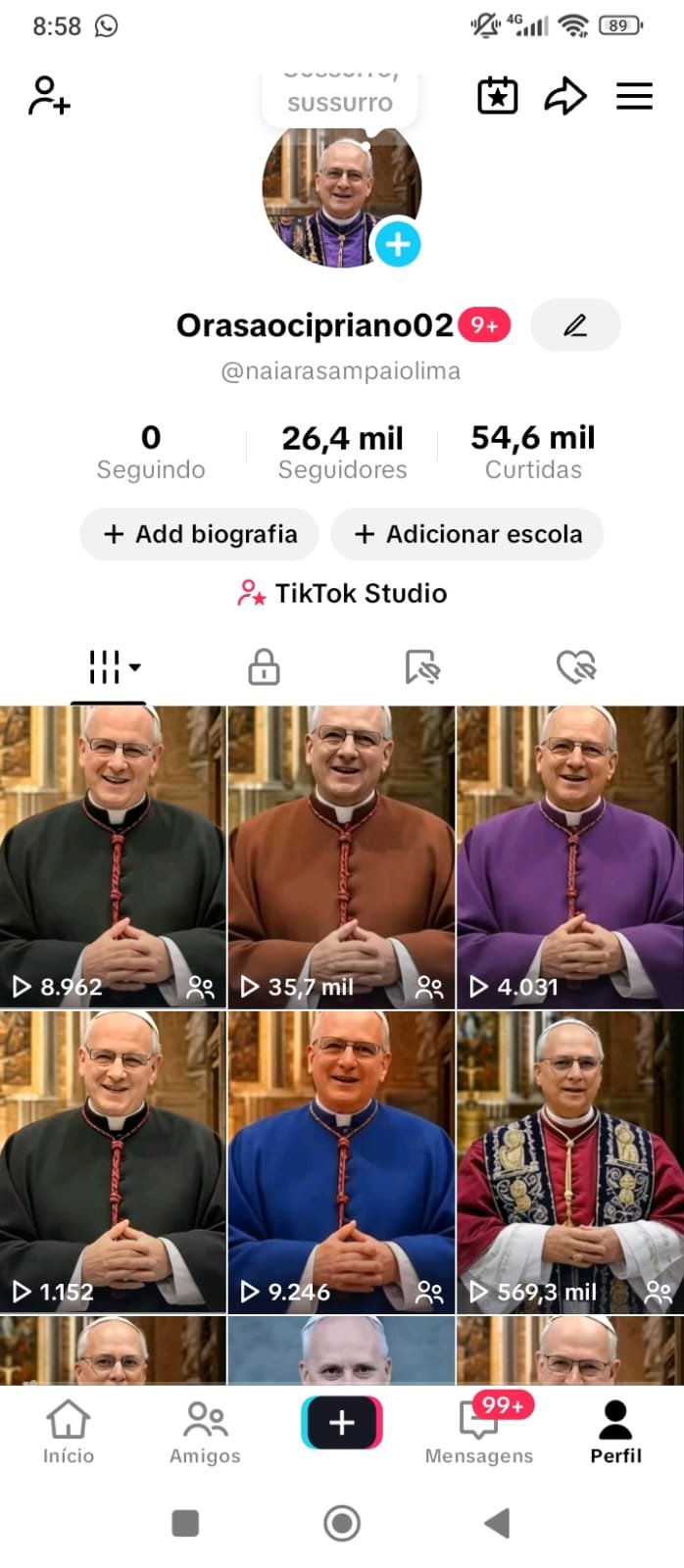Open the add friends icon
The height and width of the screenshot is (1568, 684).
[49, 96]
